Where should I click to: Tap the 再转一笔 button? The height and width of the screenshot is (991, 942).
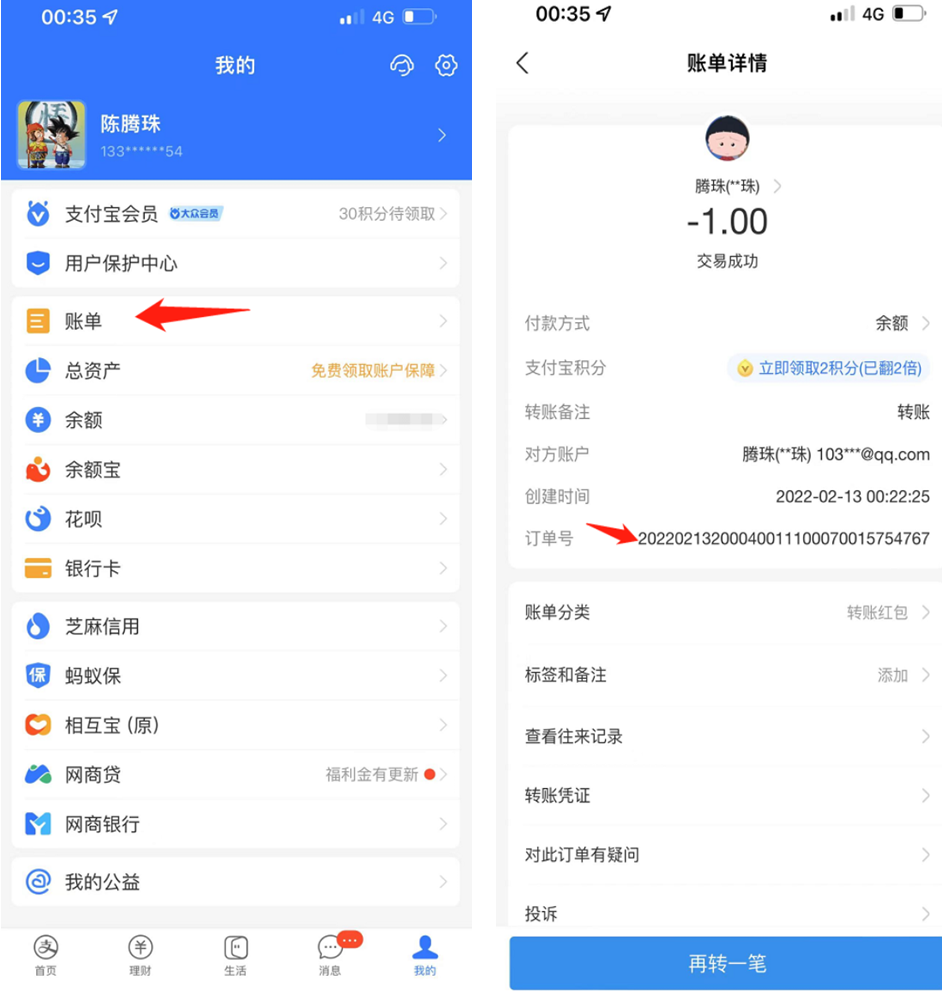727,964
